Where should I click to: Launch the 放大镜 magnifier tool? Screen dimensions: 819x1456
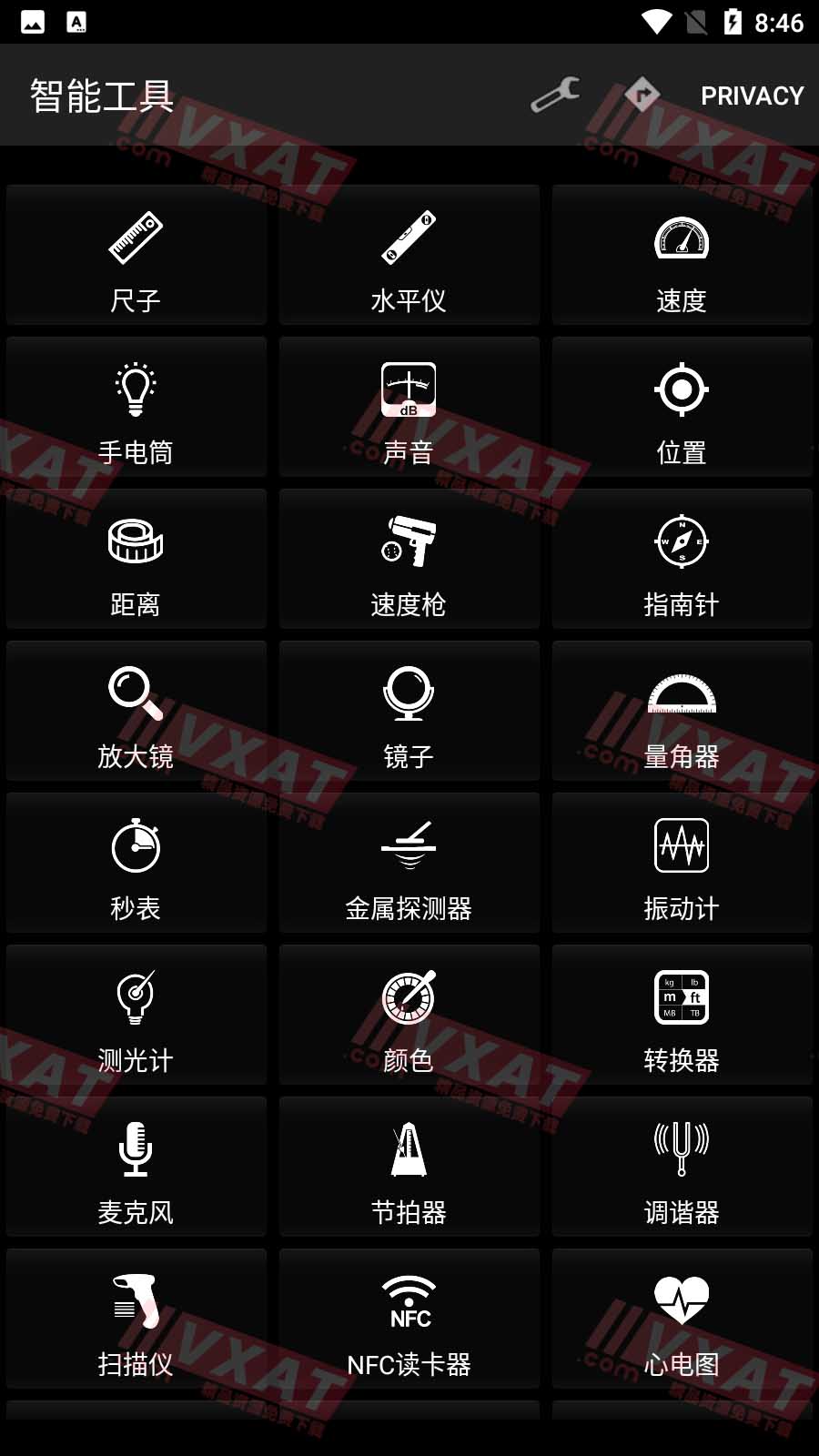click(136, 711)
